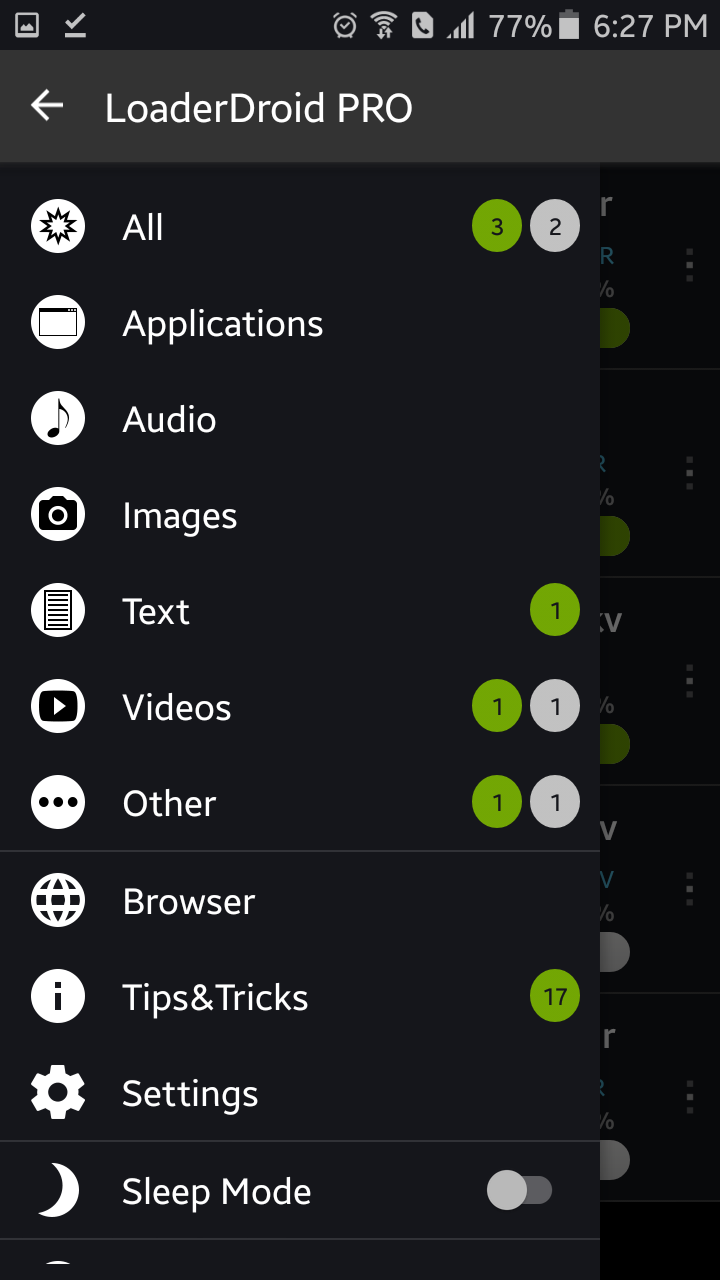Tap the back arrow in the app bar
Screen dimensions: 720x1280
pos(47,106)
